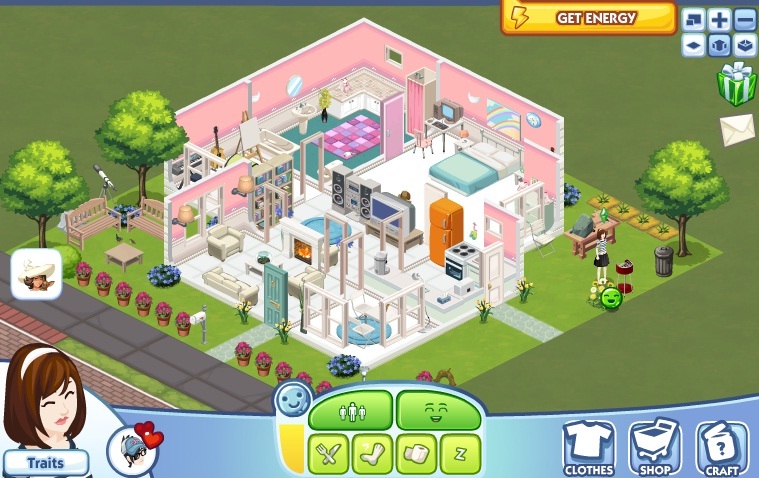759x478 pixels.
Task: Tap the sleep Z button
Action: (460, 453)
